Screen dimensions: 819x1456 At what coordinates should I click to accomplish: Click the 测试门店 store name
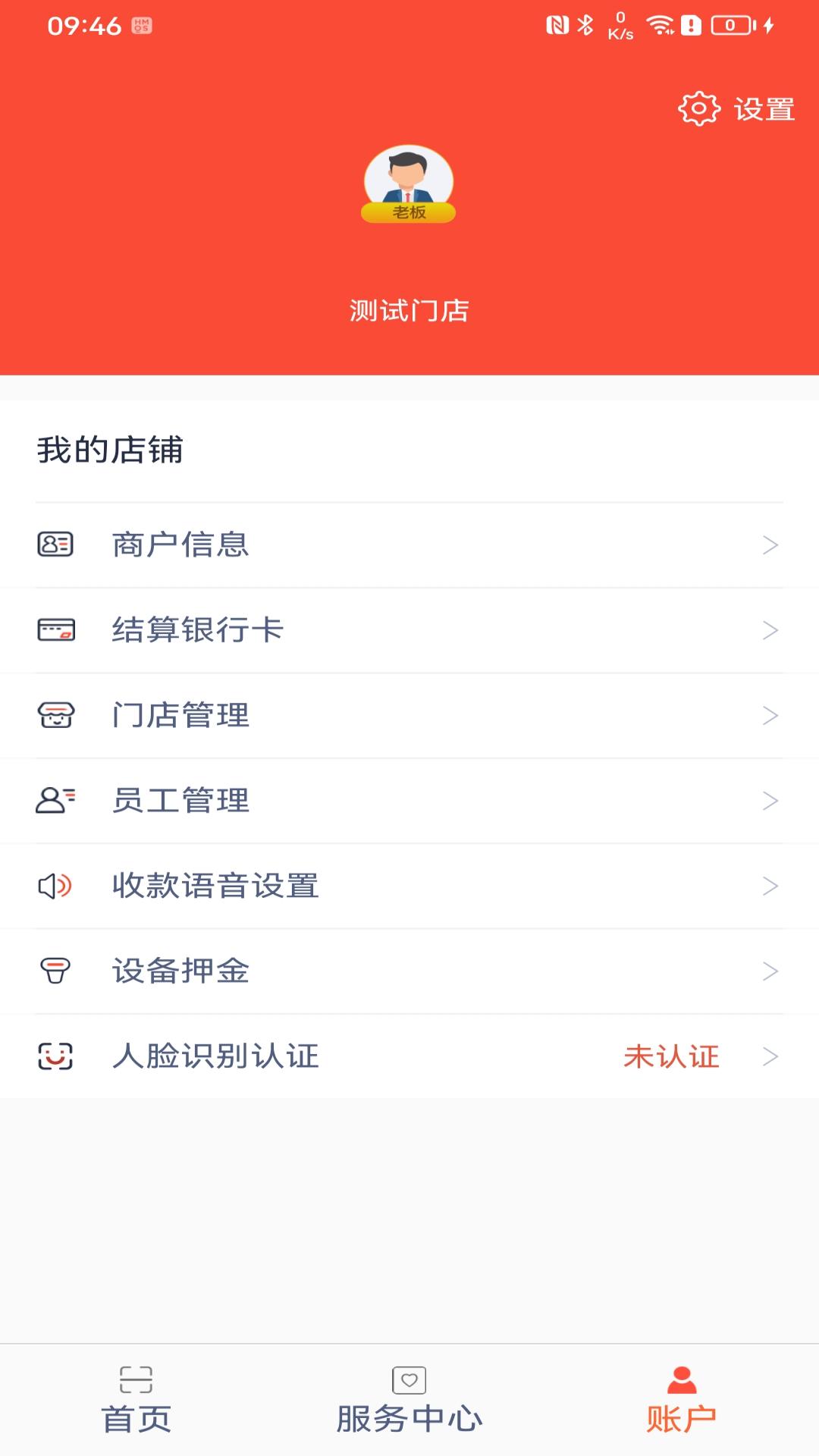click(409, 310)
